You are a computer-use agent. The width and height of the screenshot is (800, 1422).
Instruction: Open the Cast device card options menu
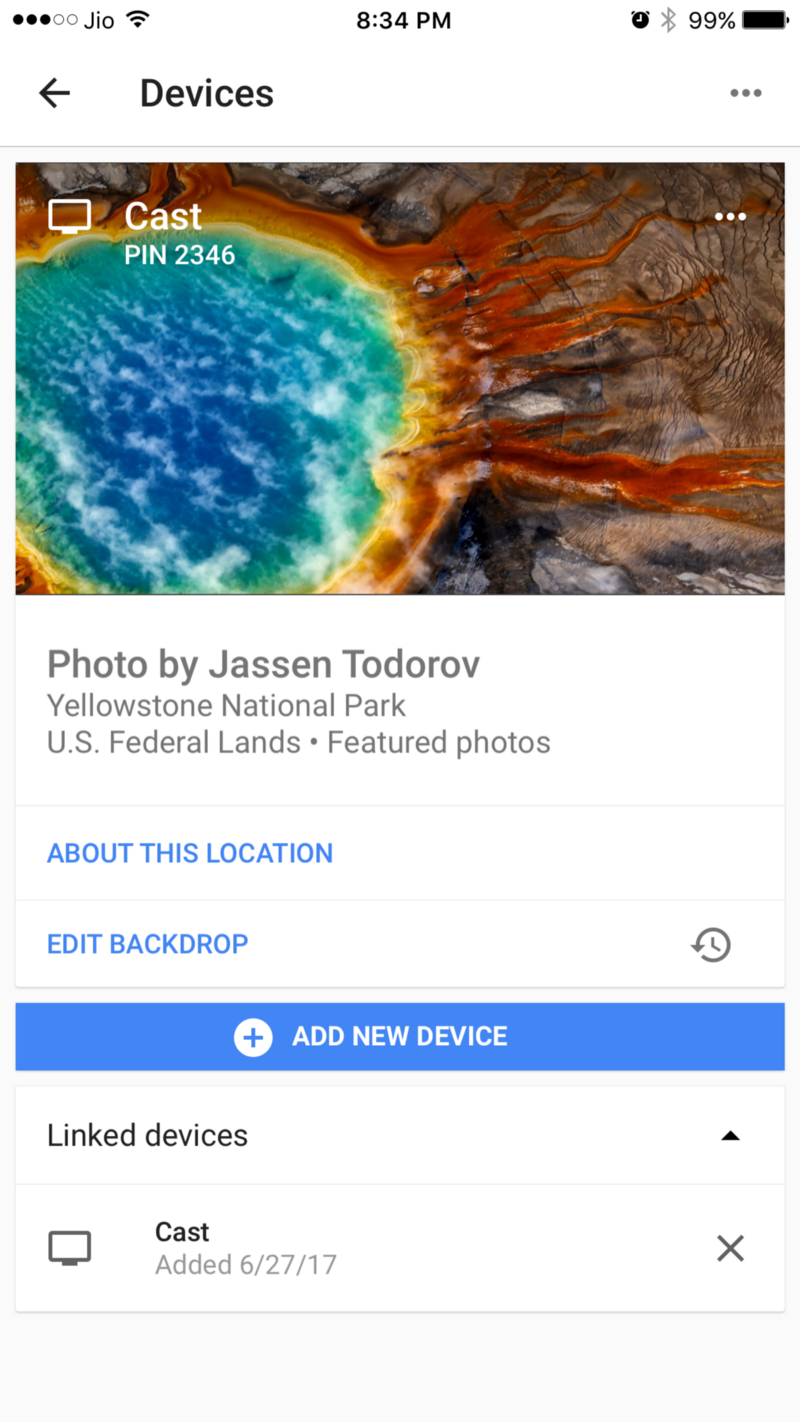(x=730, y=217)
